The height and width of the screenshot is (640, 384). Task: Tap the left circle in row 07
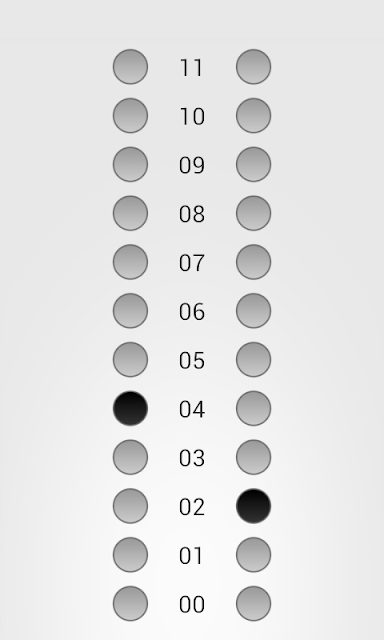point(130,262)
